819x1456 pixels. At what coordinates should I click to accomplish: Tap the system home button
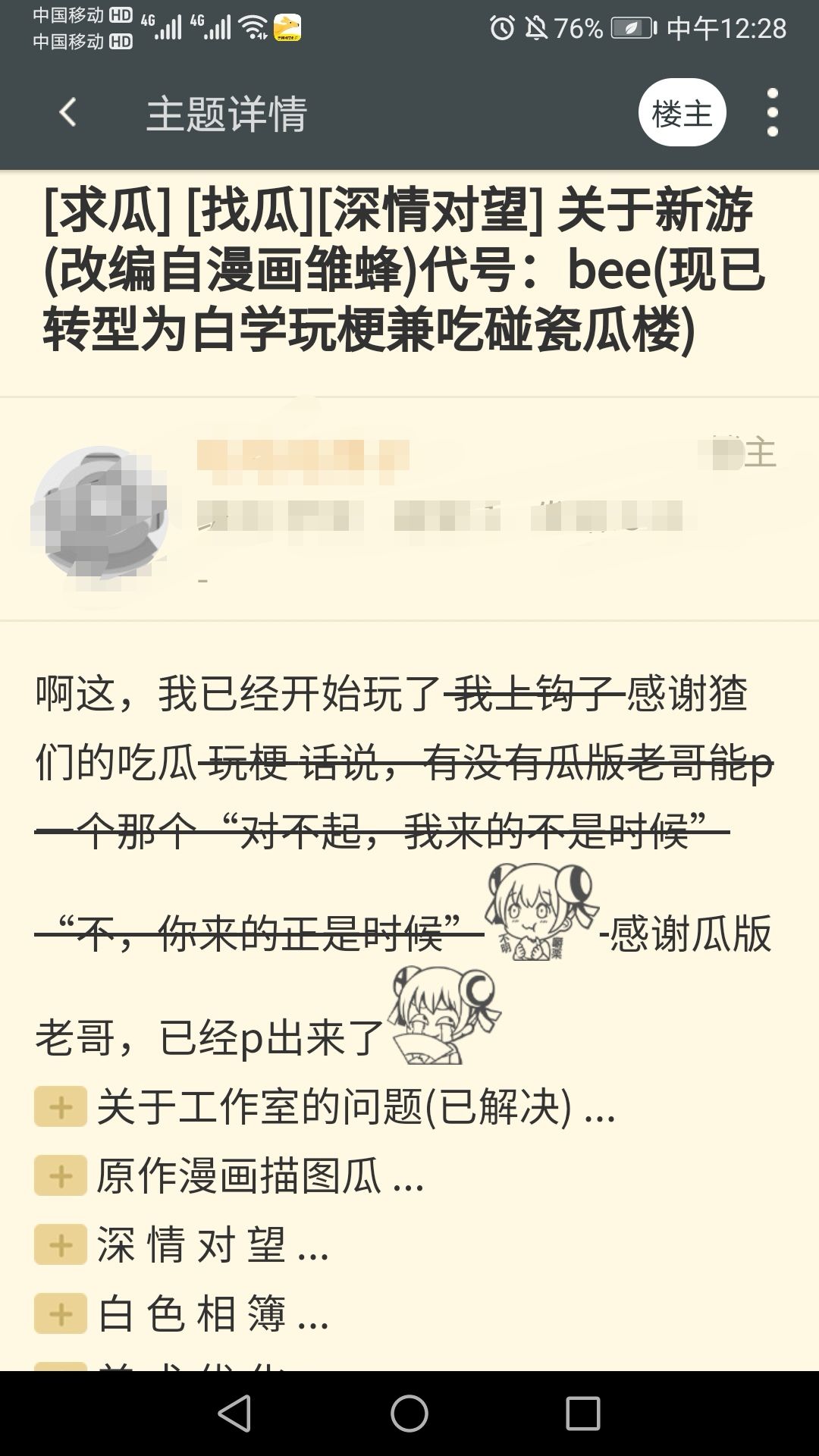pyautogui.click(x=409, y=1414)
